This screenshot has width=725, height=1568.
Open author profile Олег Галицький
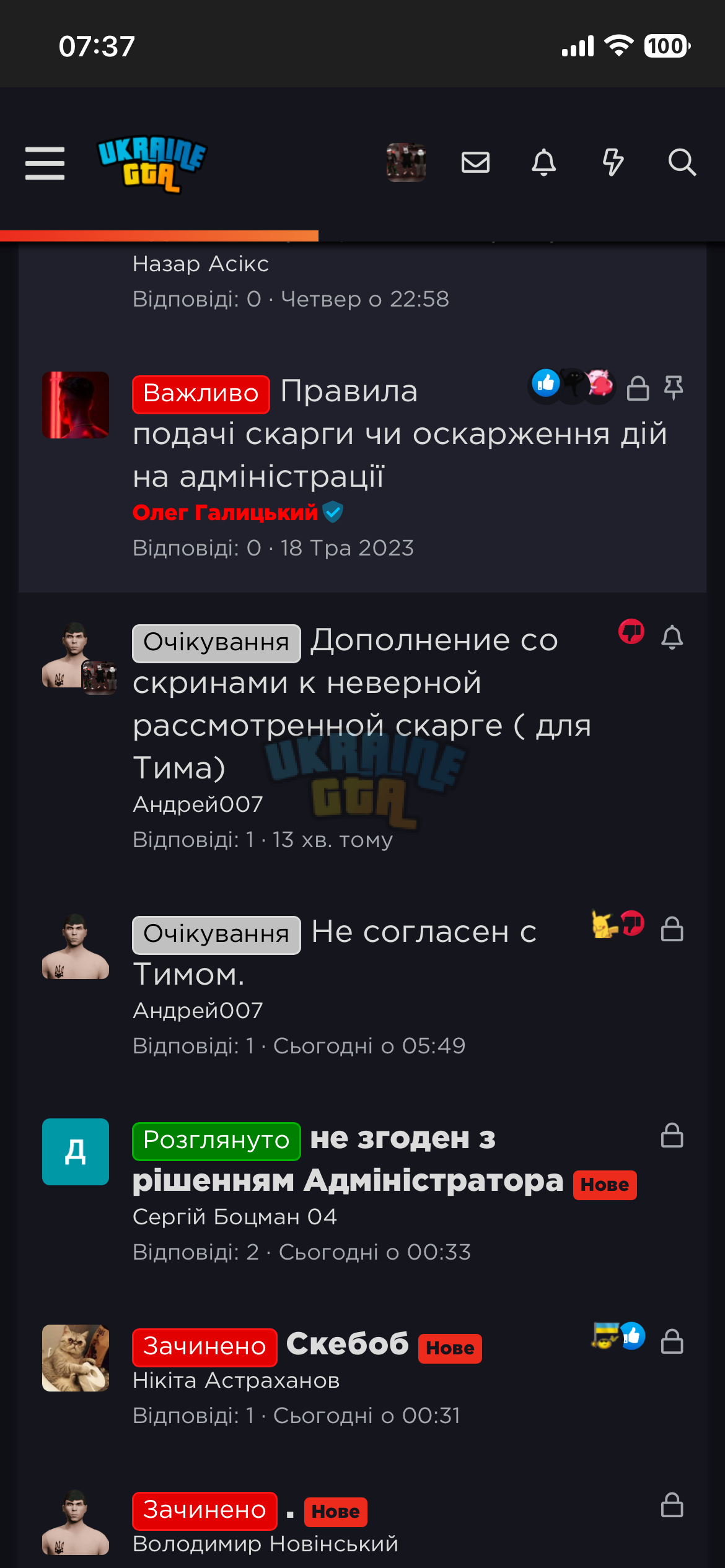(225, 513)
